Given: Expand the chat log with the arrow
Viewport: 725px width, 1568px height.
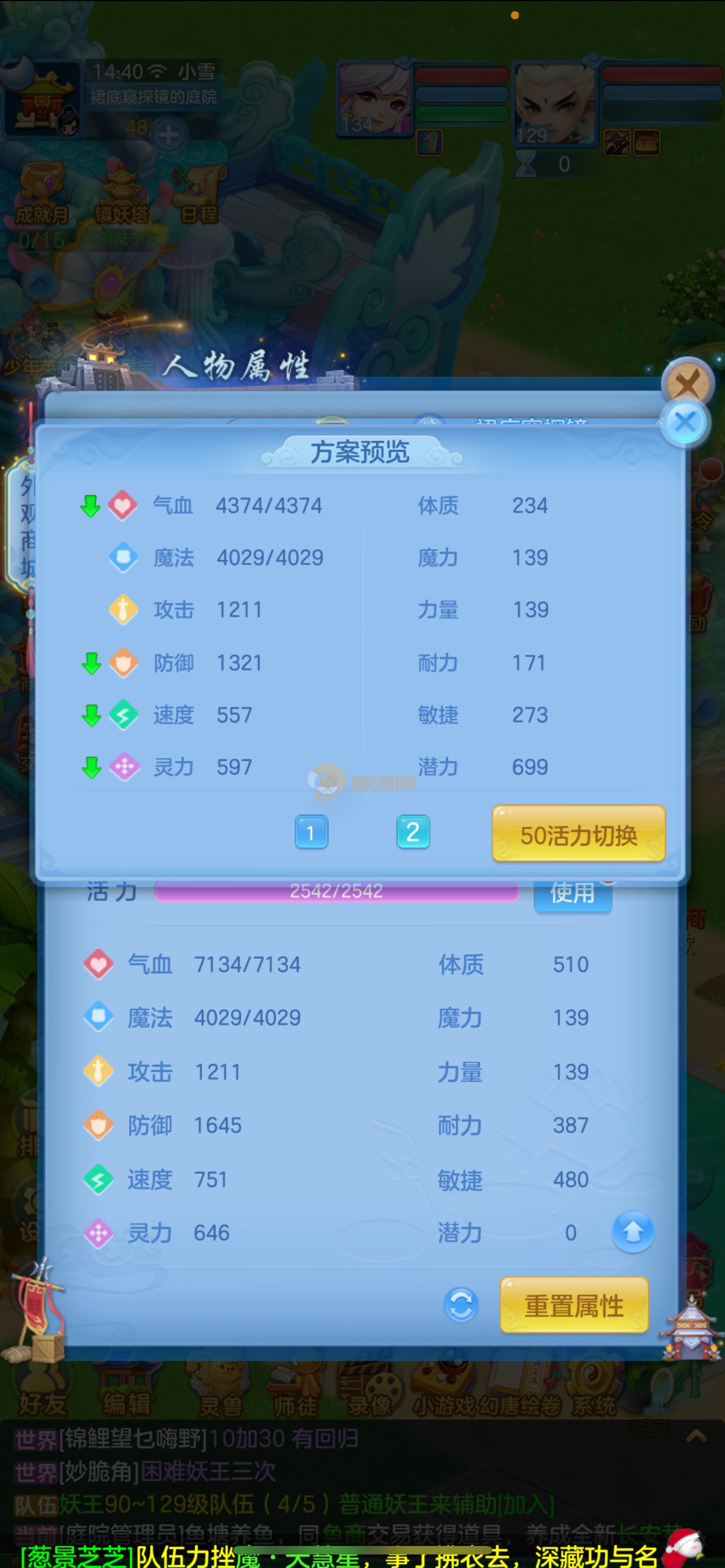Looking at the screenshot, I should [696, 1437].
